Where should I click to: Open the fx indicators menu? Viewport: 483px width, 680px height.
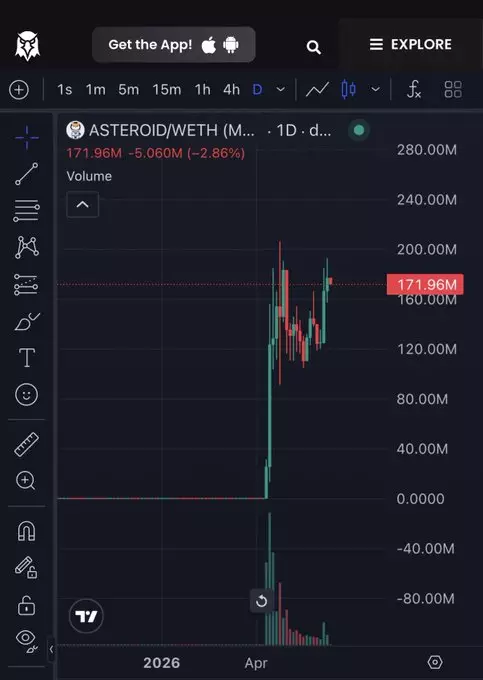point(414,90)
